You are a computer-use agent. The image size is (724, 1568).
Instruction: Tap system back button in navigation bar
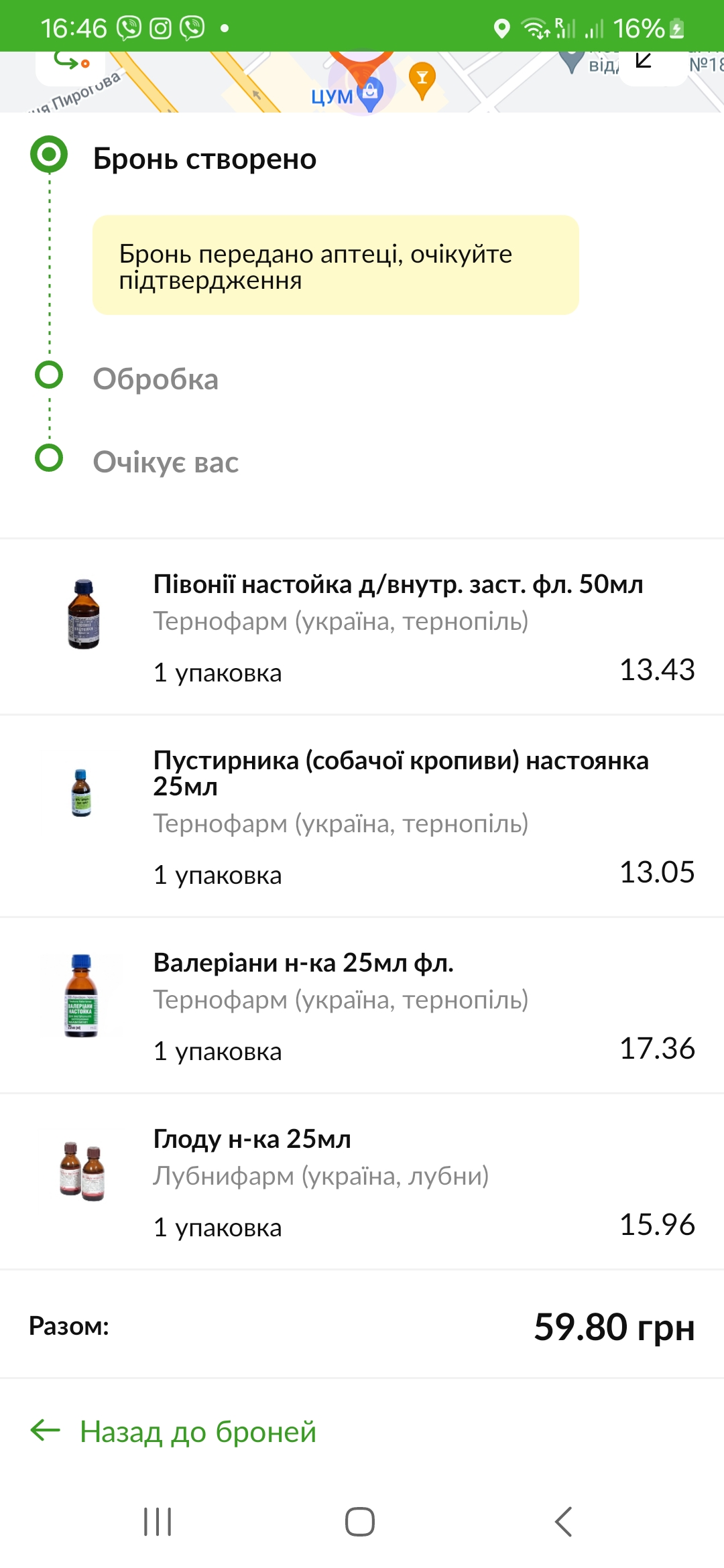[x=564, y=1522]
